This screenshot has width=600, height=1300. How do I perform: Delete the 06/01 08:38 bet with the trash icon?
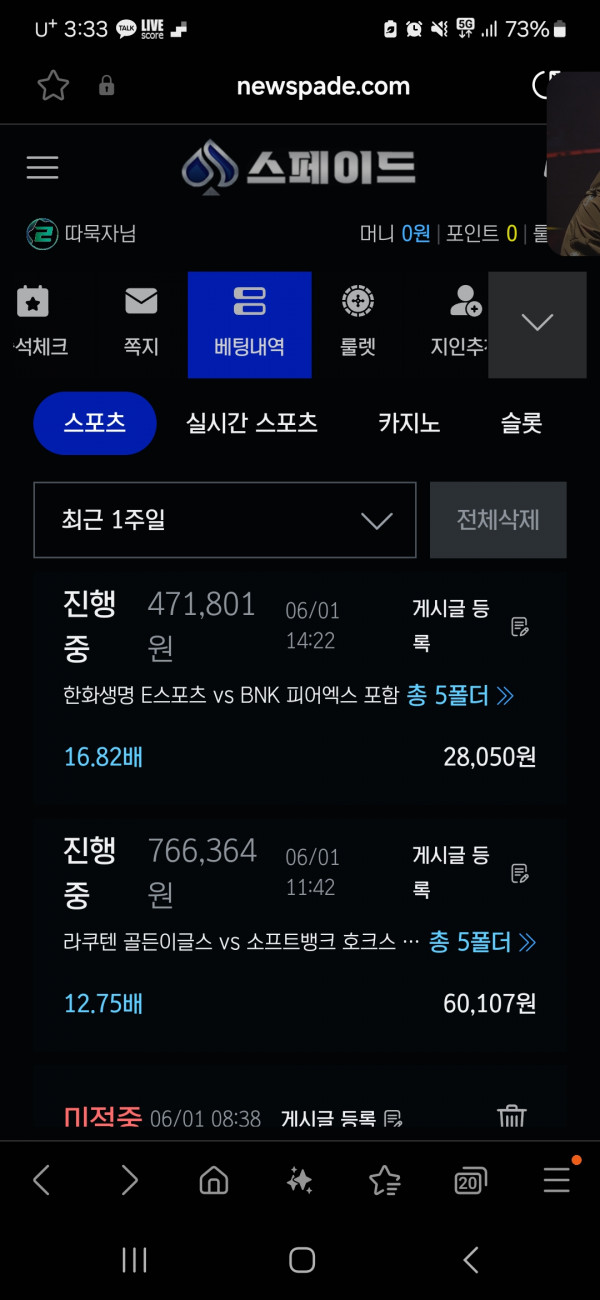[x=511, y=1118]
